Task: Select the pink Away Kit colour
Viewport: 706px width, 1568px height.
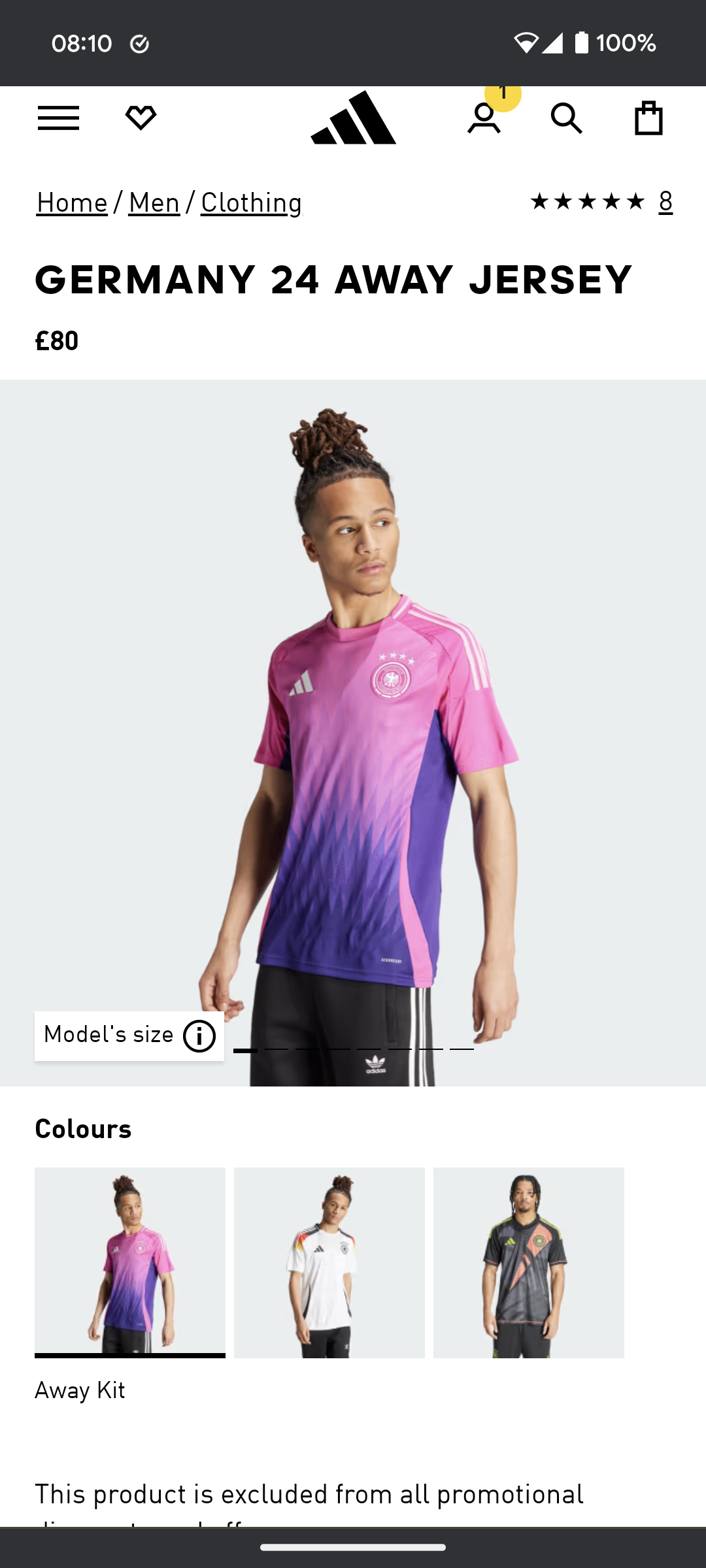Action: click(x=130, y=1262)
